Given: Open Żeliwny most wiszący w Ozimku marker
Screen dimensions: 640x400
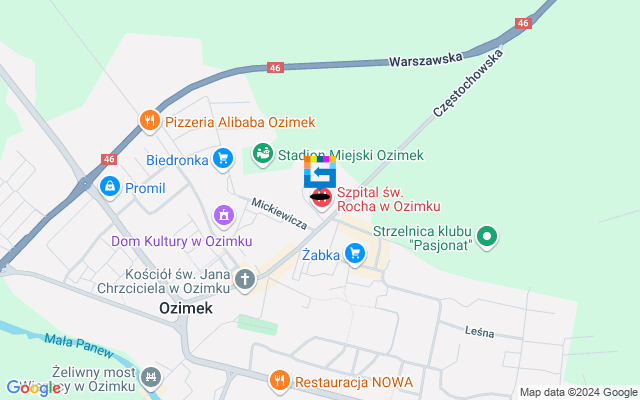Looking at the screenshot, I should 151,375.
